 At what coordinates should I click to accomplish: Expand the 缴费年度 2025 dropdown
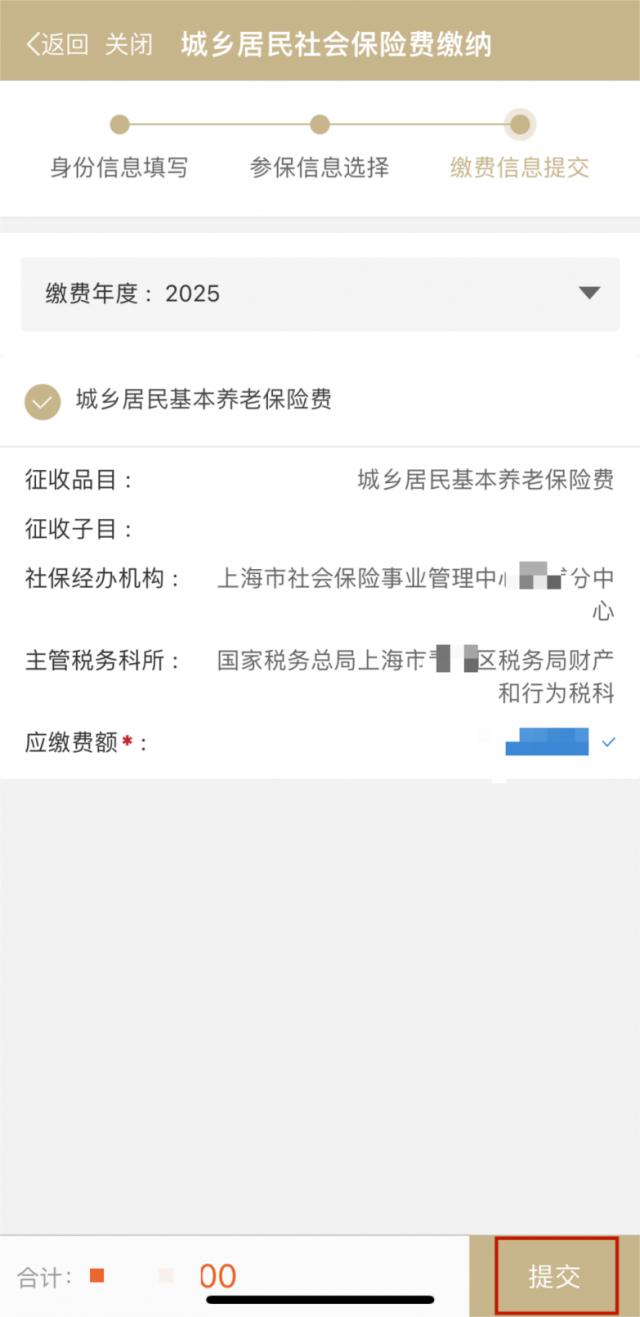pyautogui.click(x=589, y=293)
